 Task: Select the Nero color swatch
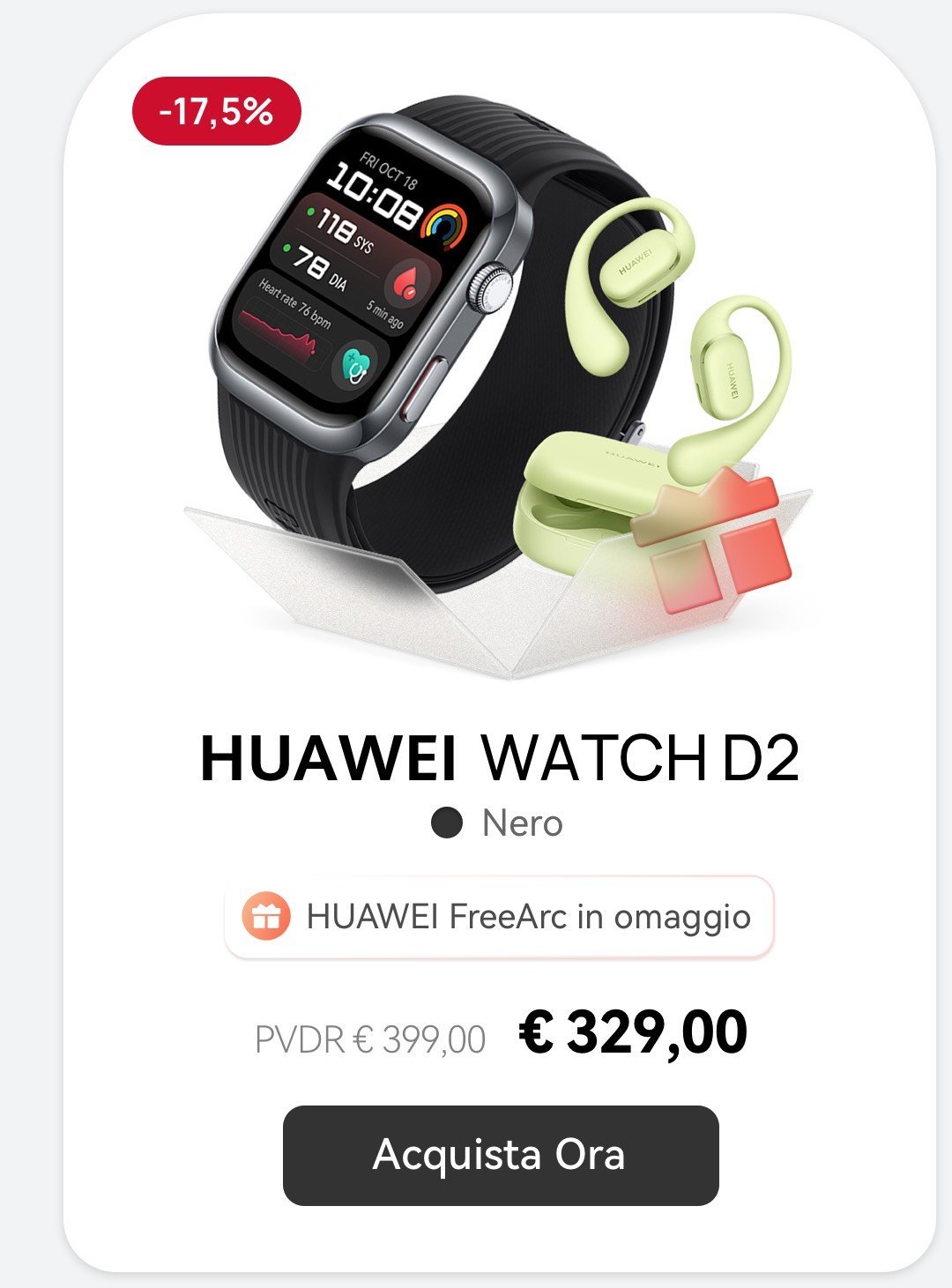pyautogui.click(x=447, y=823)
